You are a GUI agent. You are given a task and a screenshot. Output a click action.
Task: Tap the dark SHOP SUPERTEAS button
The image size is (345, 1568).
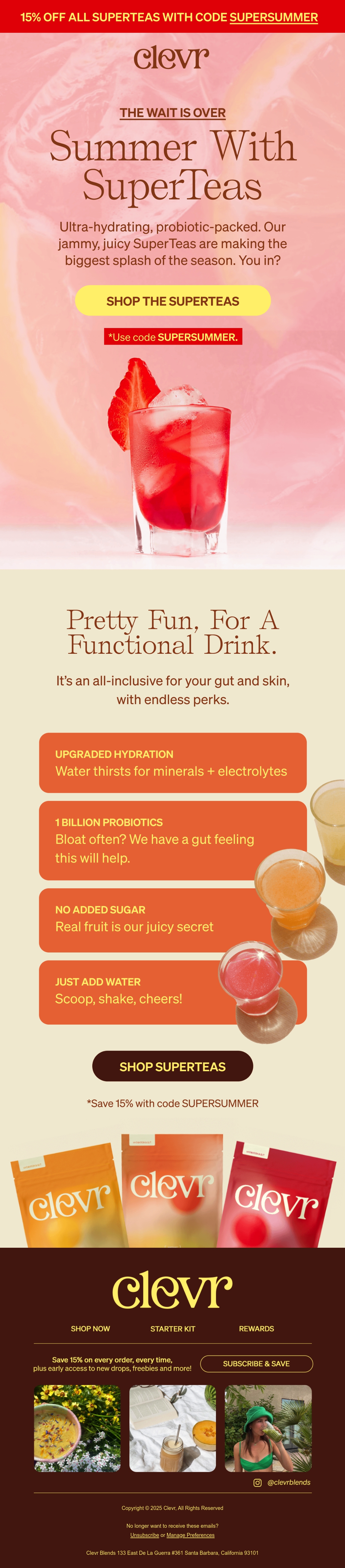coord(173,1066)
